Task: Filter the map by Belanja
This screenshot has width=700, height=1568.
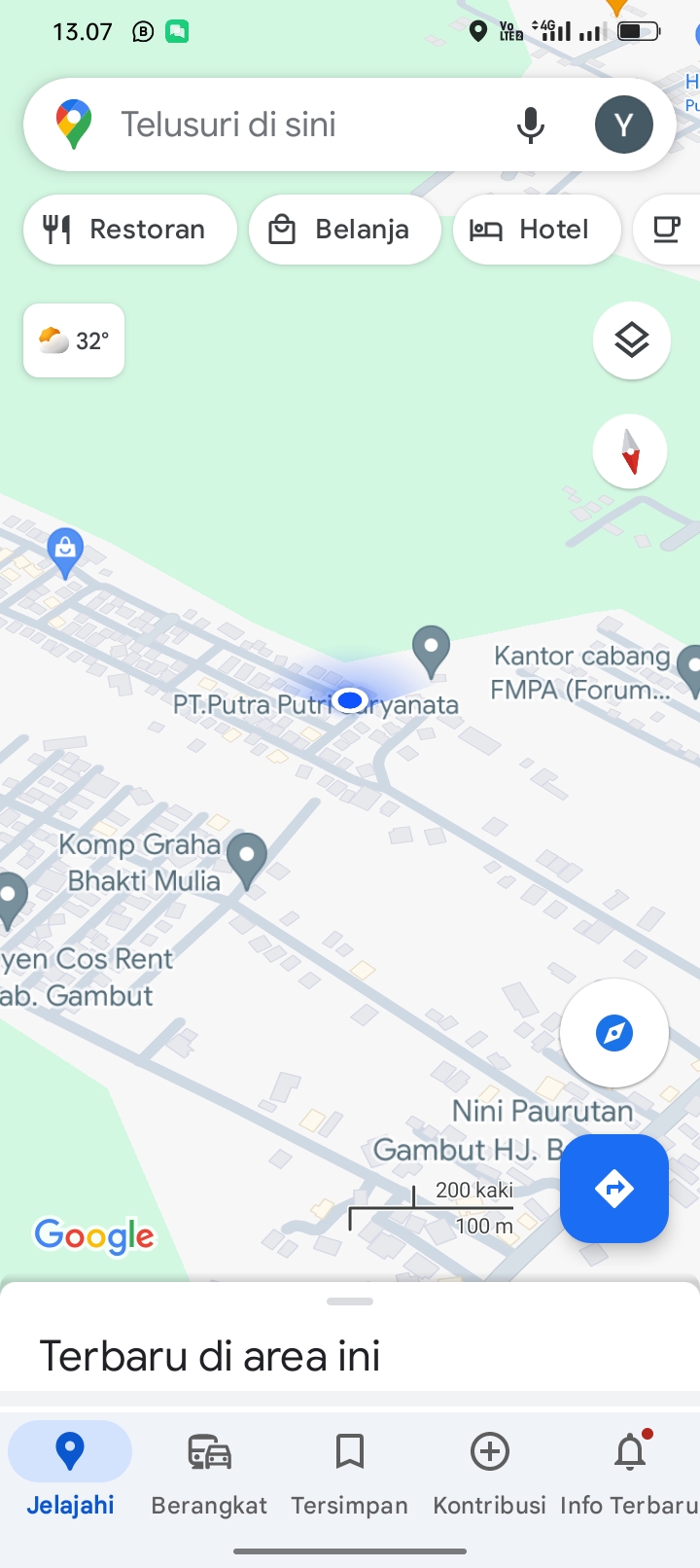Action: coord(344,230)
